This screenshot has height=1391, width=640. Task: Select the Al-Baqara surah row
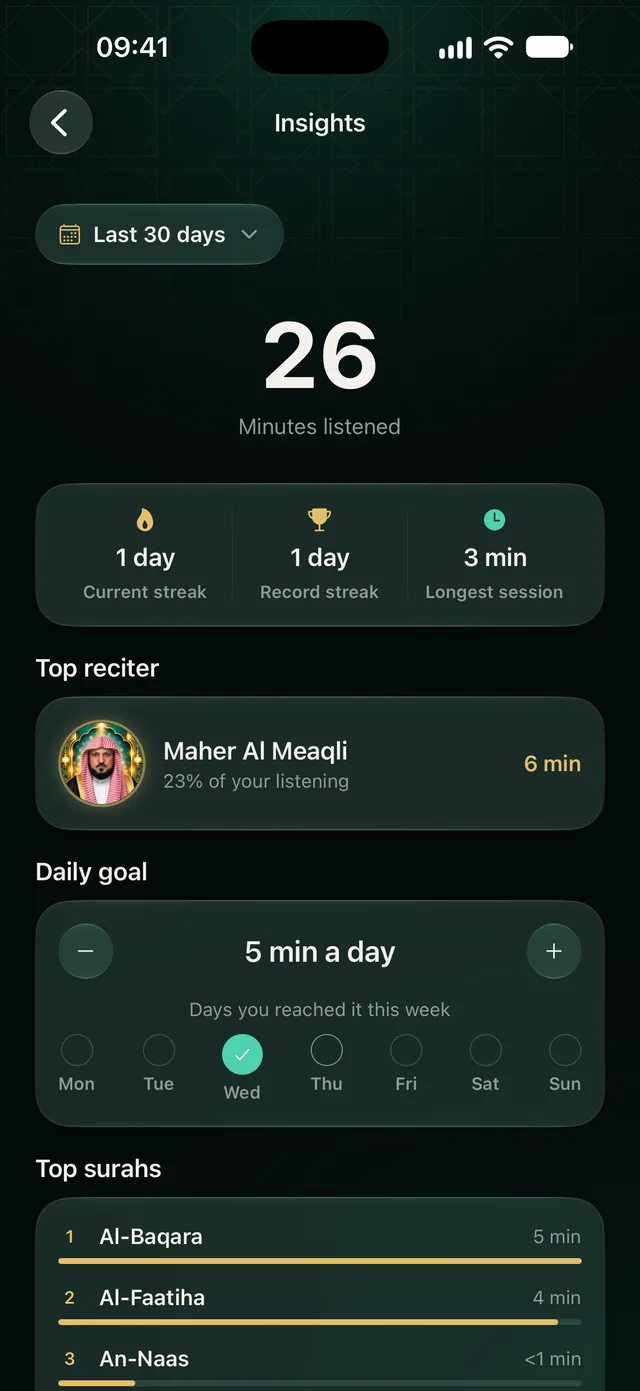(320, 1242)
